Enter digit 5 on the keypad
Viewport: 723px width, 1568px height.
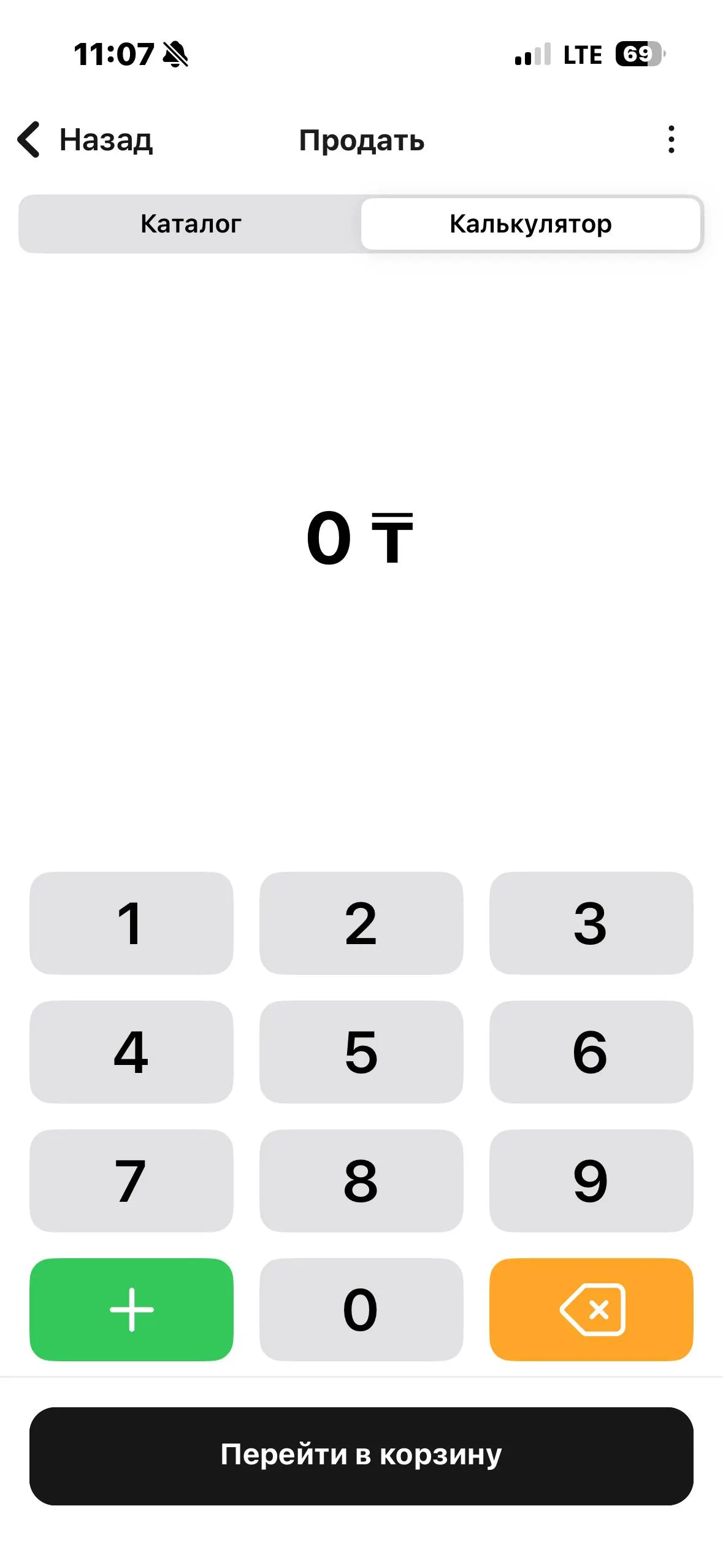(361, 1051)
